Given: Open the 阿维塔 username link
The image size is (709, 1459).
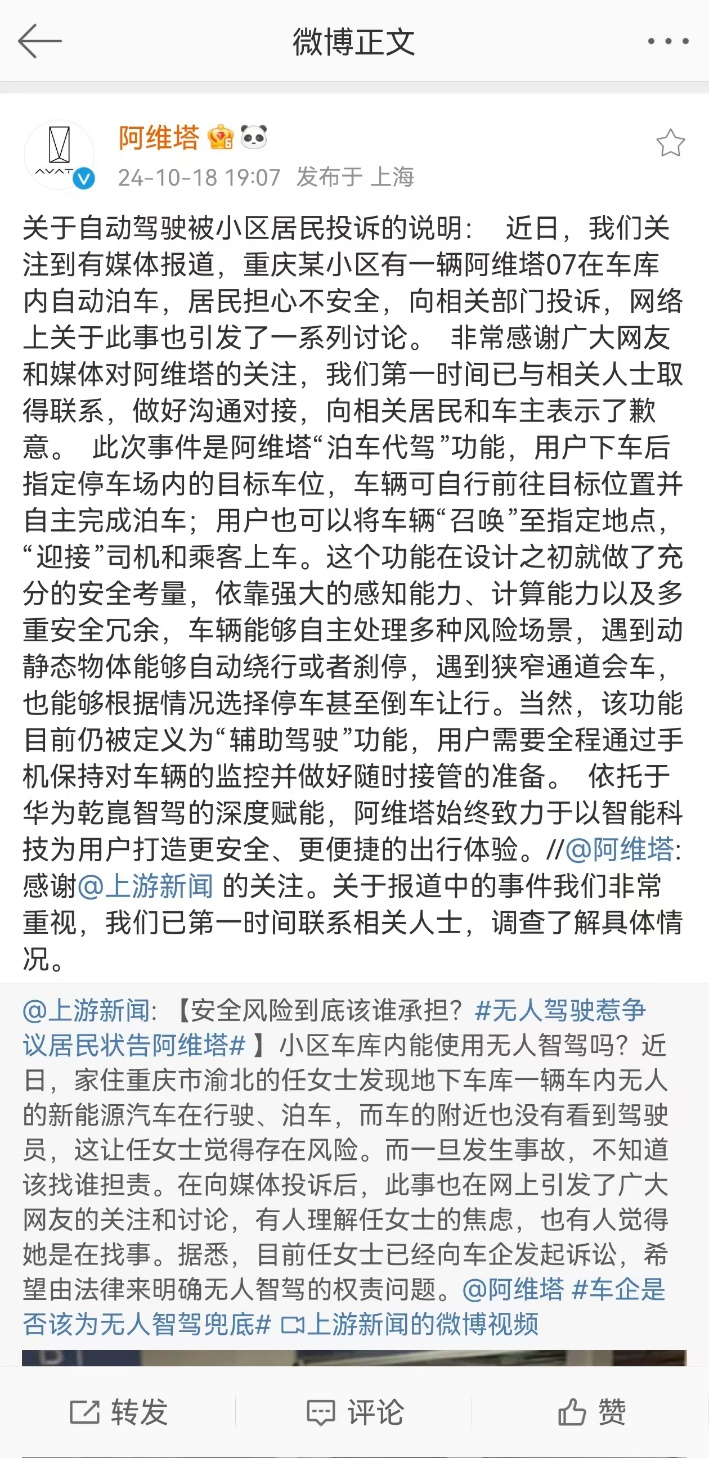Looking at the screenshot, I should (158, 137).
